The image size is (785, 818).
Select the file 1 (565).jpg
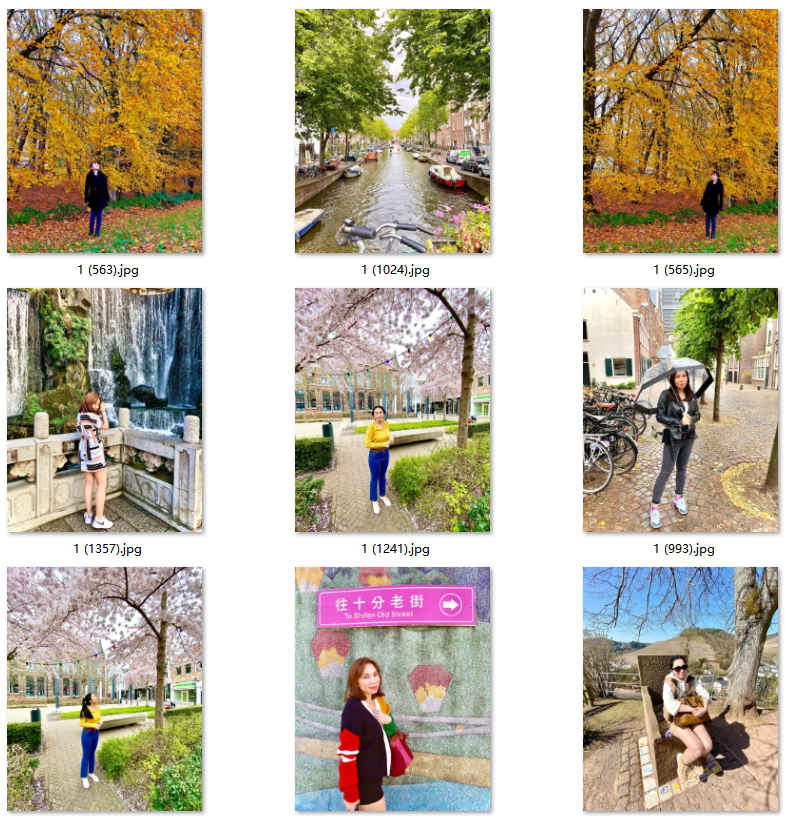pos(680,131)
